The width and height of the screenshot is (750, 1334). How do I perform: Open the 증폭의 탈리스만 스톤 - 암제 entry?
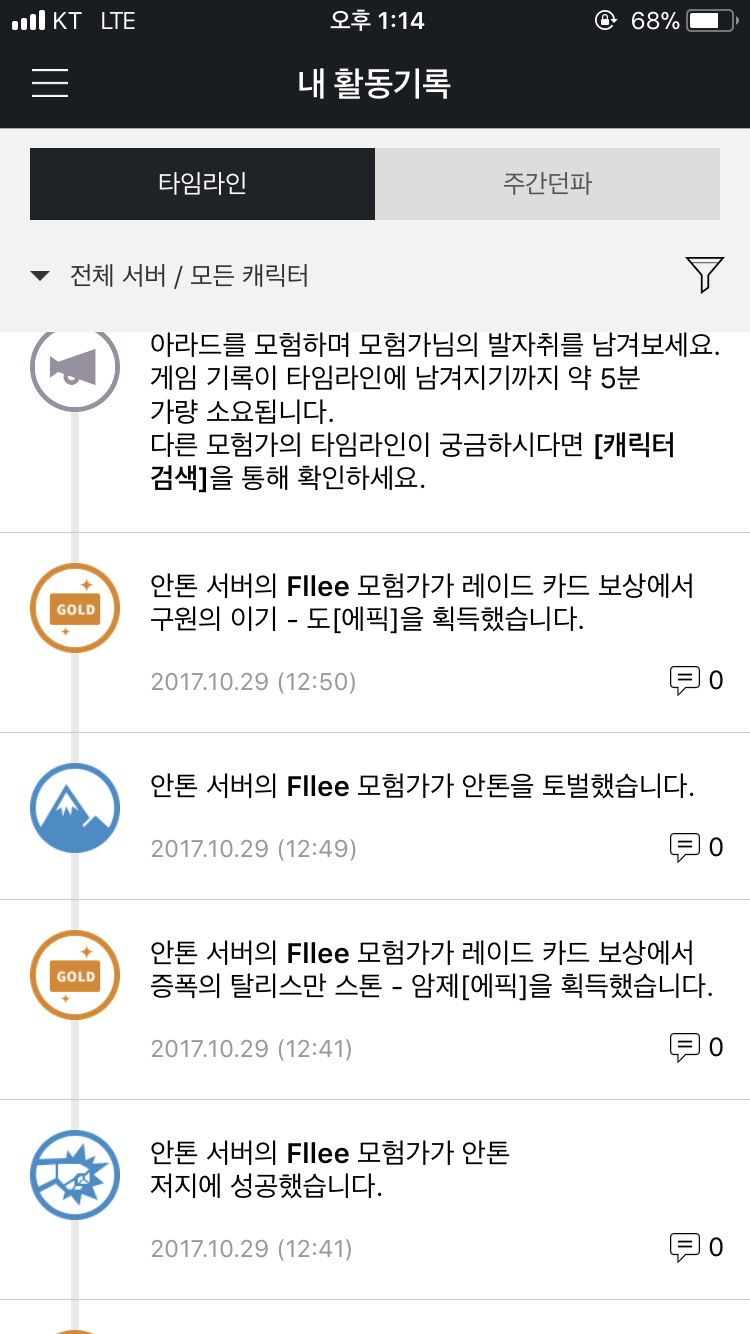point(375,1000)
